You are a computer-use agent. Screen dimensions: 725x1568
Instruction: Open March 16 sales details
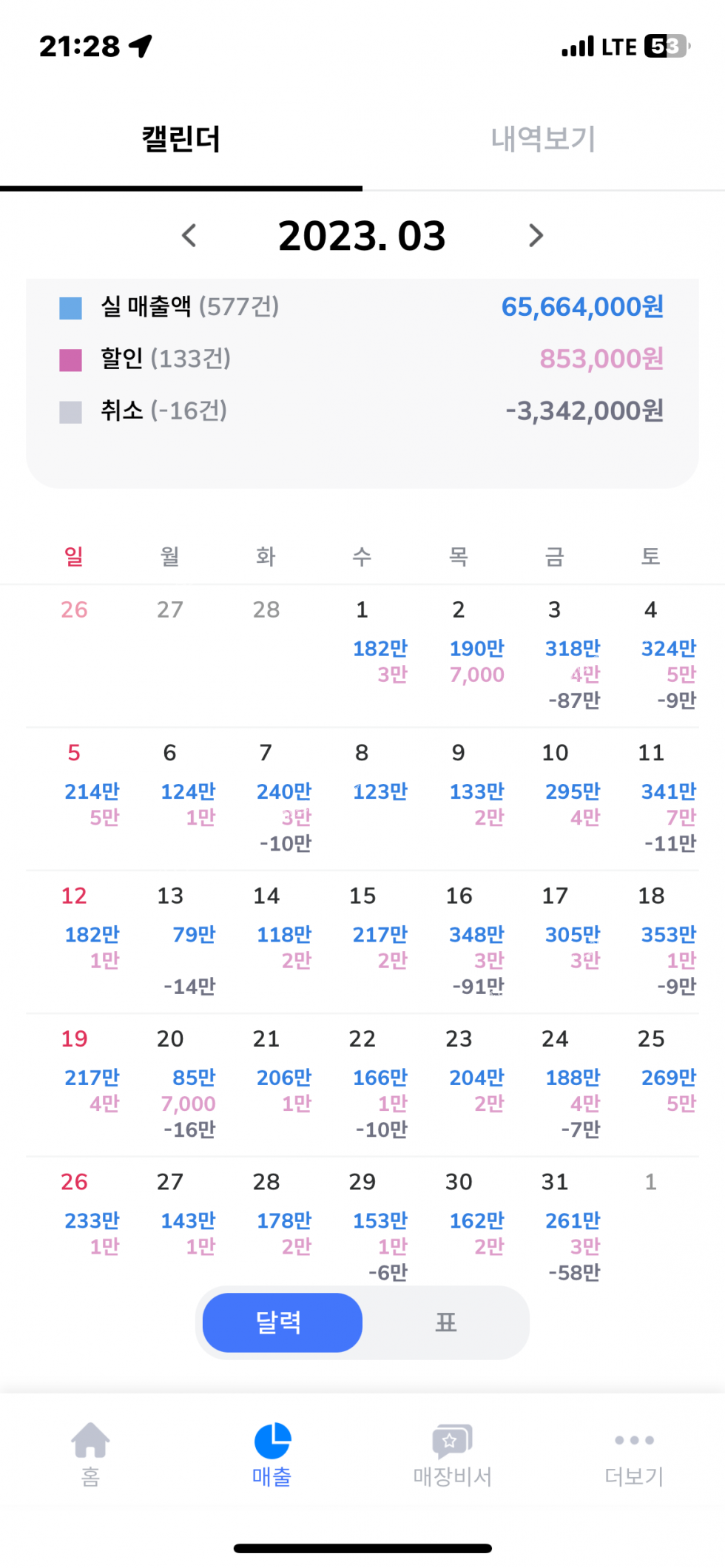click(468, 941)
